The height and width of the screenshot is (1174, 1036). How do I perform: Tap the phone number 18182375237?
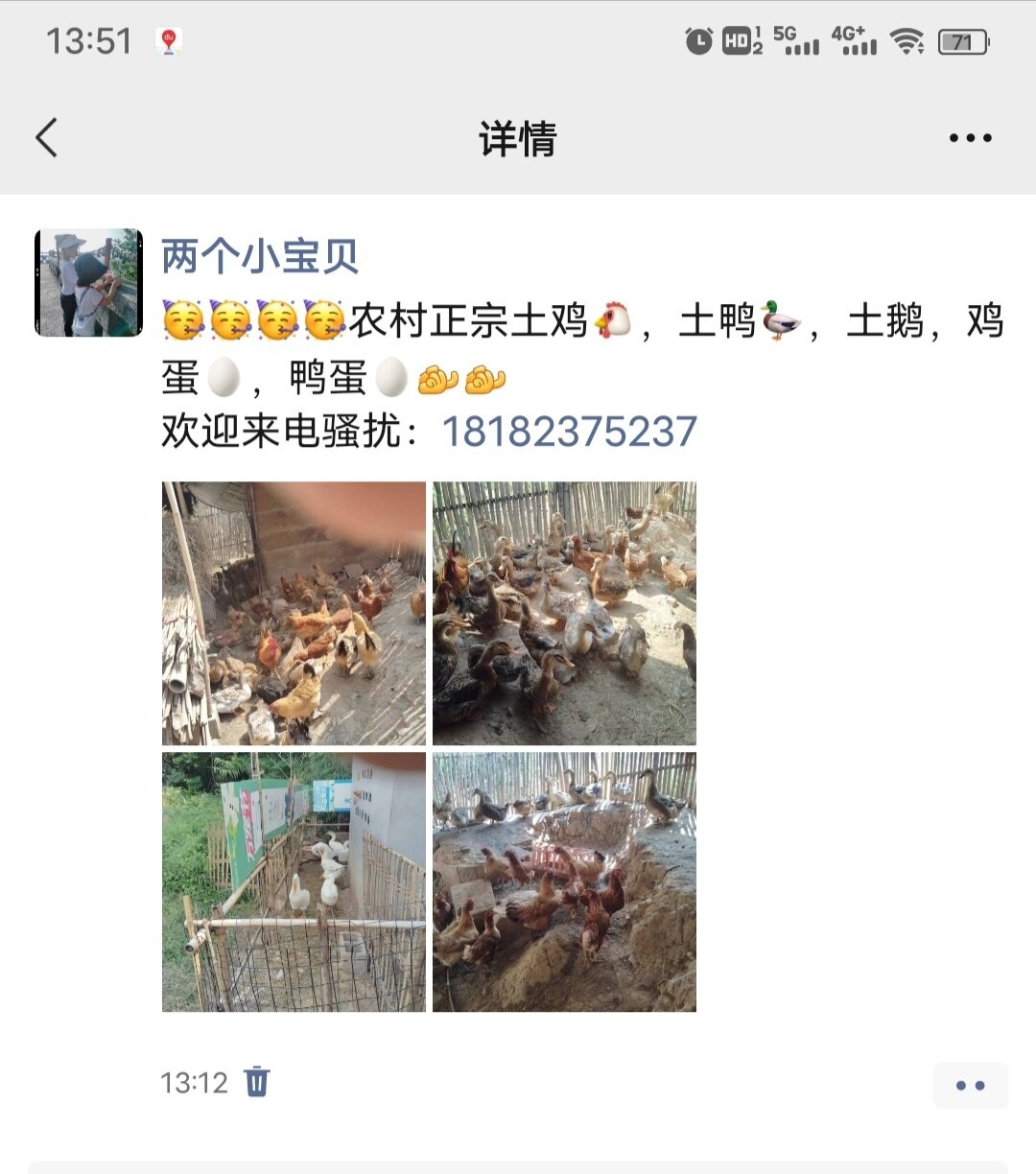(569, 432)
